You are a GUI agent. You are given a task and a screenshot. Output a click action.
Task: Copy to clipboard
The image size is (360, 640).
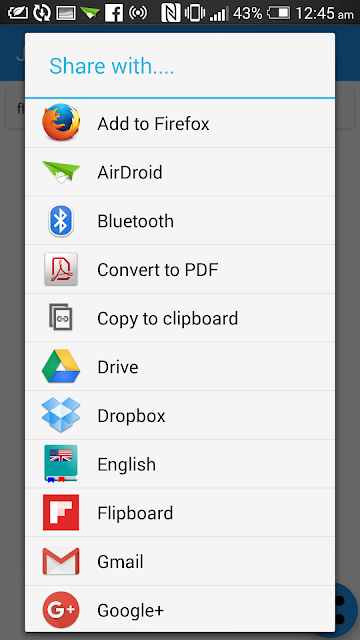pos(180,318)
